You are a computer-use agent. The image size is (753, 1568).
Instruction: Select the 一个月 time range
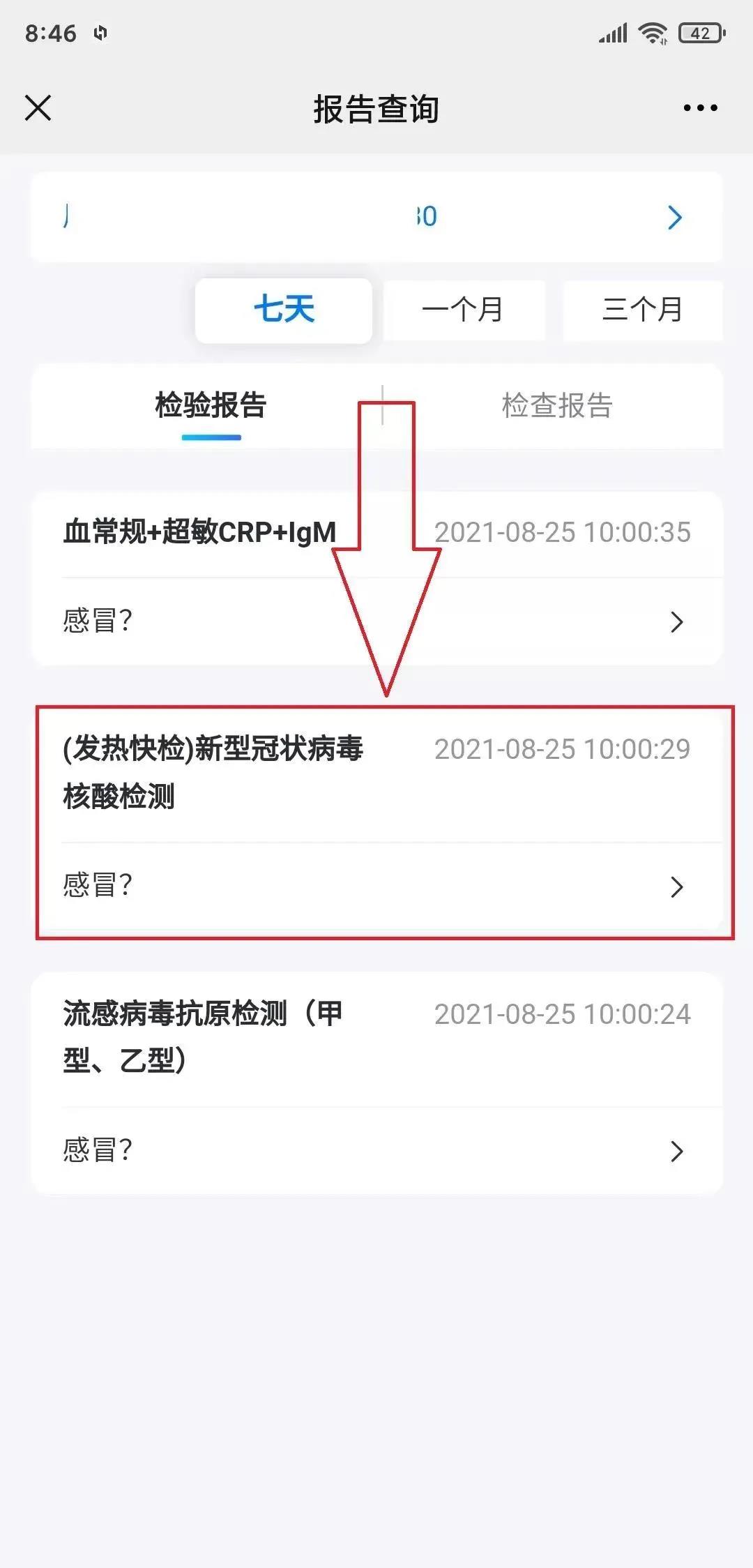click(464, 310)
